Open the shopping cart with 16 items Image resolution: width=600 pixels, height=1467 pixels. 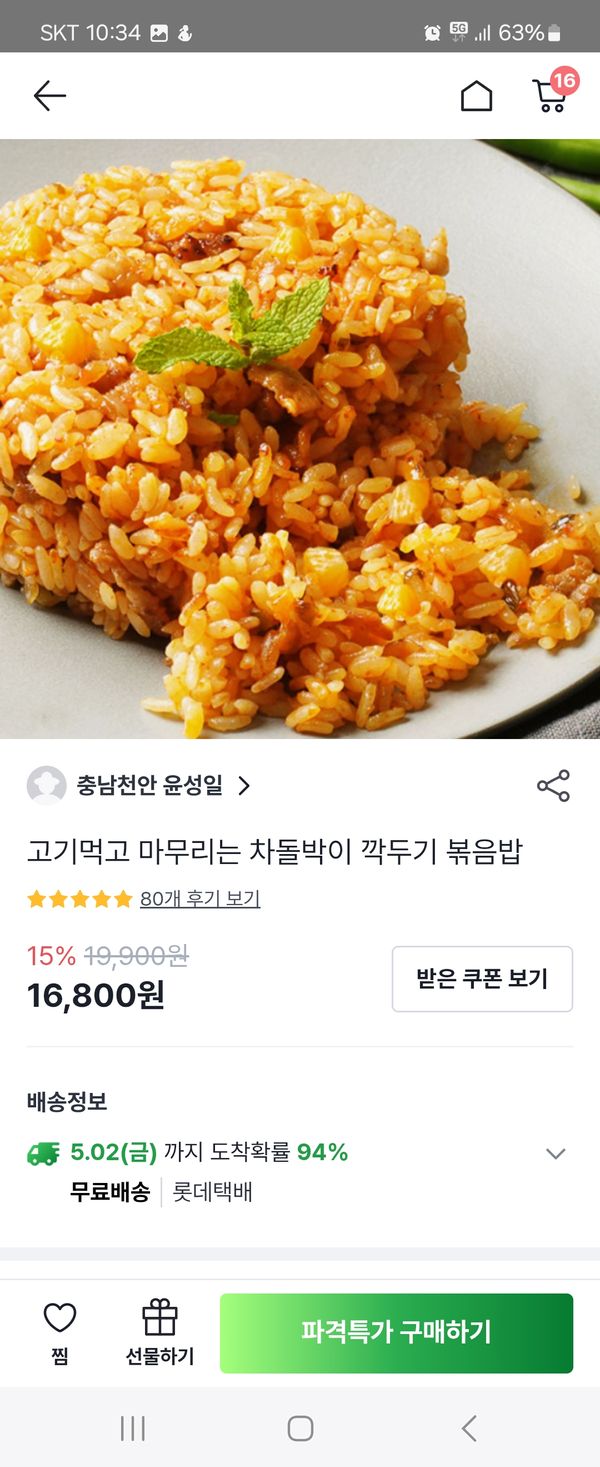point(550,95)
